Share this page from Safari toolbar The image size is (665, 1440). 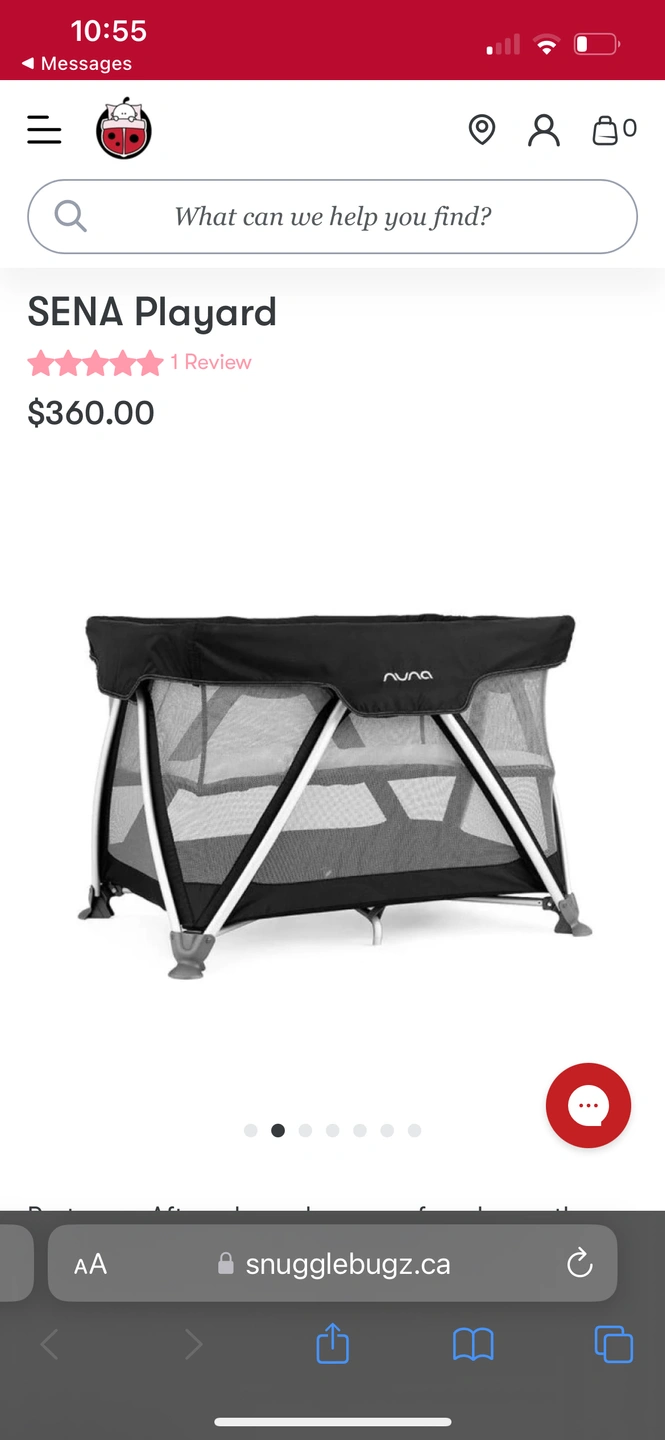coord(333,1344)
